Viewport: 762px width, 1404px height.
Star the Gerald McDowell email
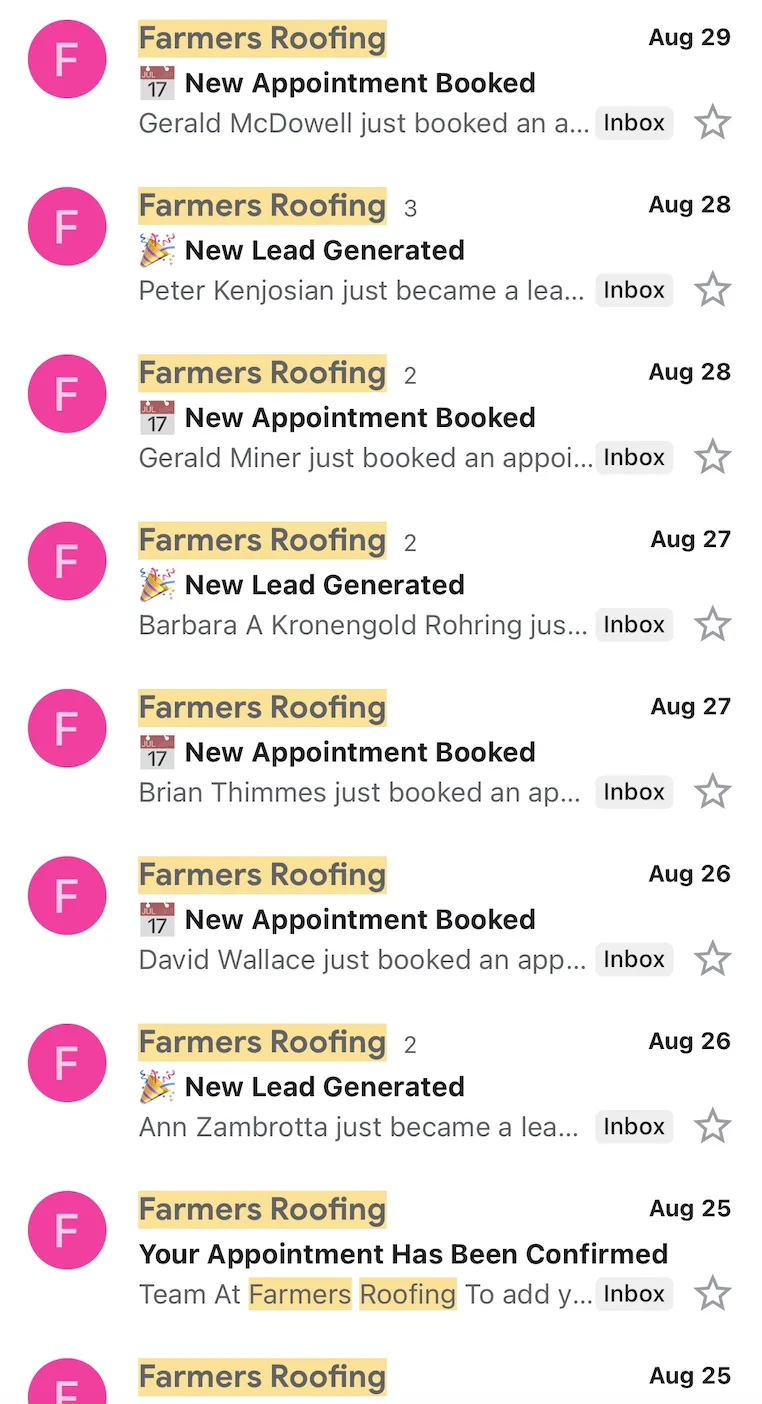click(712, 123)
